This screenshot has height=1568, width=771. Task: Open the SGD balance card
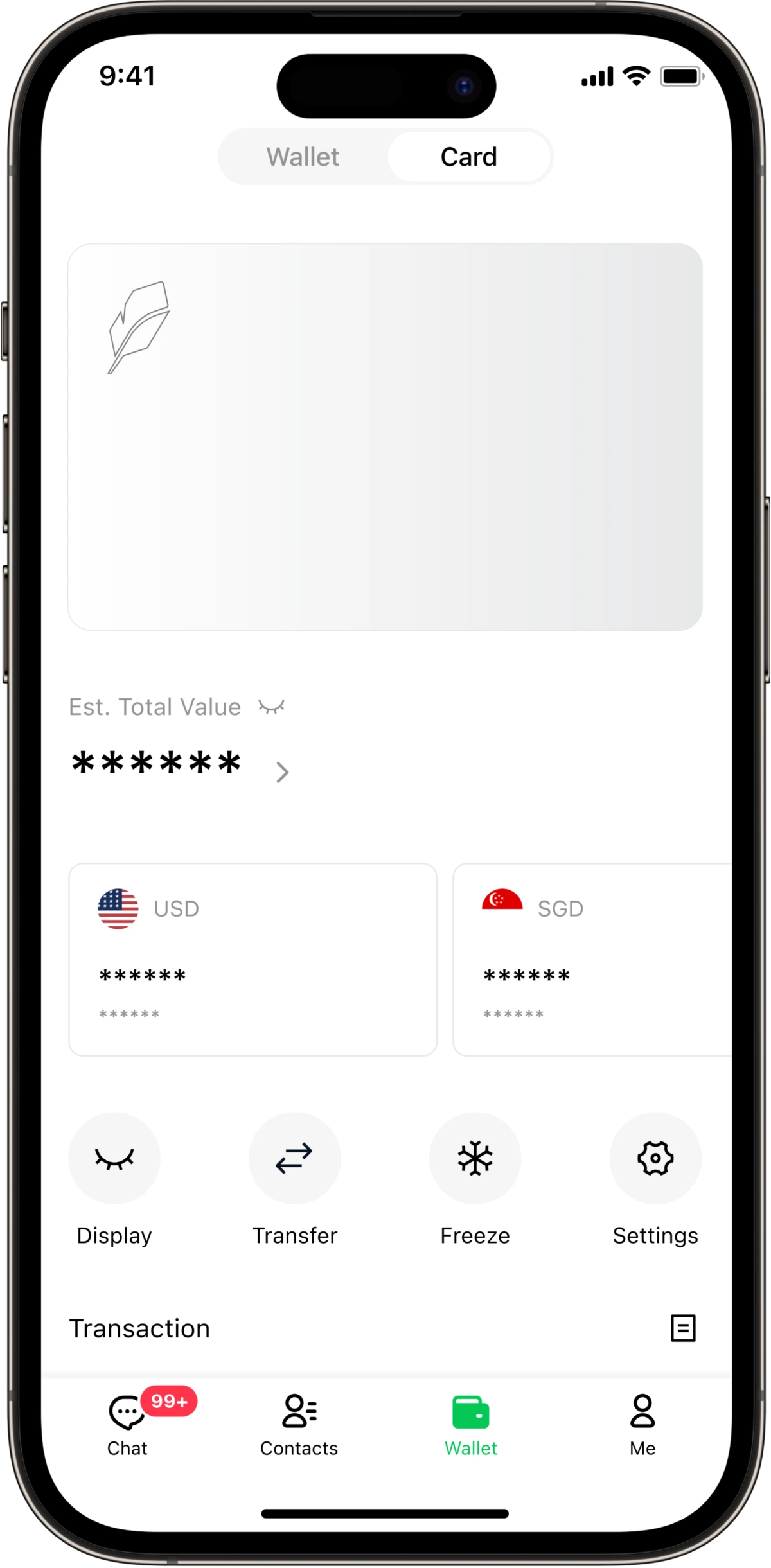pyautogui.click(x=591, y=959)
